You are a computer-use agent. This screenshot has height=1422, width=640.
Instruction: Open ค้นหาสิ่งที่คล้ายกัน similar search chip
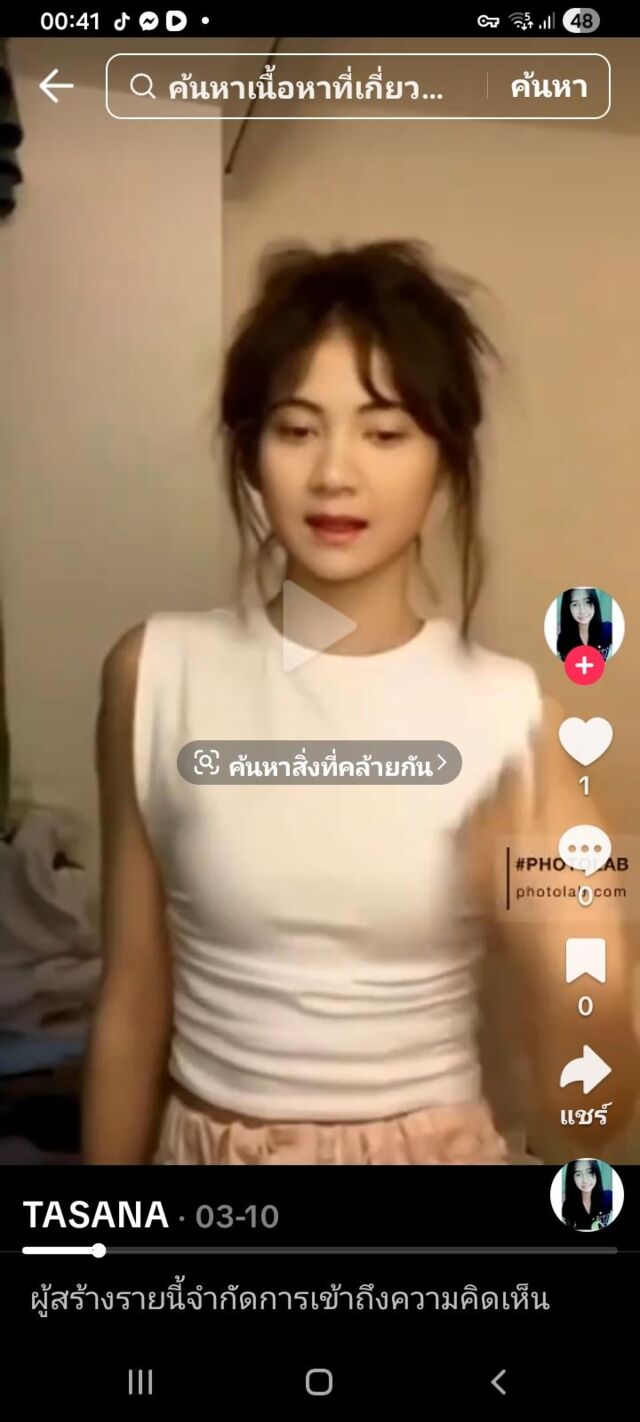coord(320,764)
